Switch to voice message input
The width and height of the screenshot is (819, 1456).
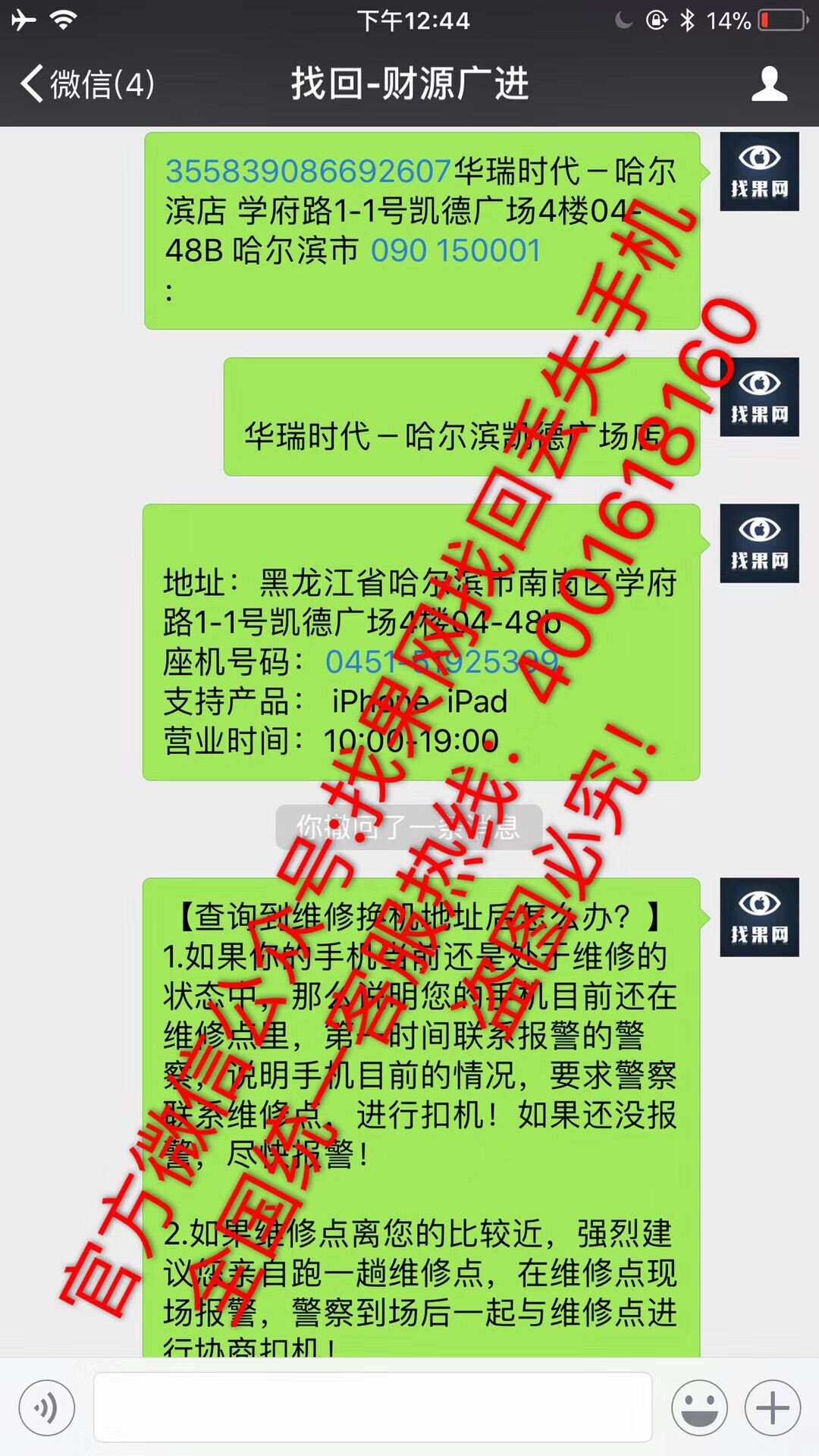pyautogui.click(x=47, y=1408)
